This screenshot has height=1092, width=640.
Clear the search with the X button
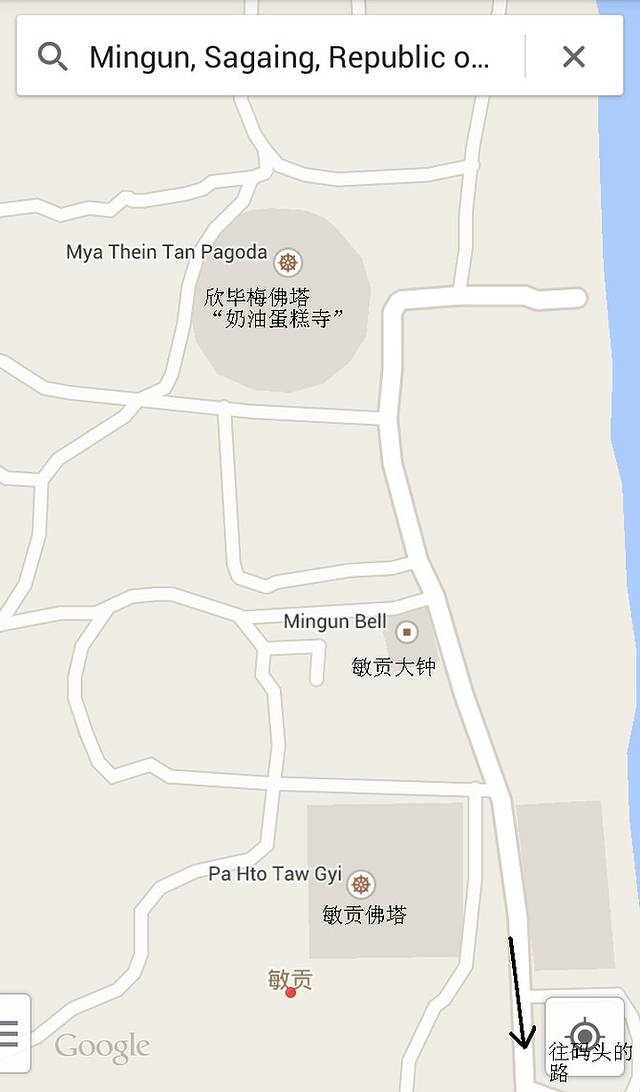(x=573, y=57)
